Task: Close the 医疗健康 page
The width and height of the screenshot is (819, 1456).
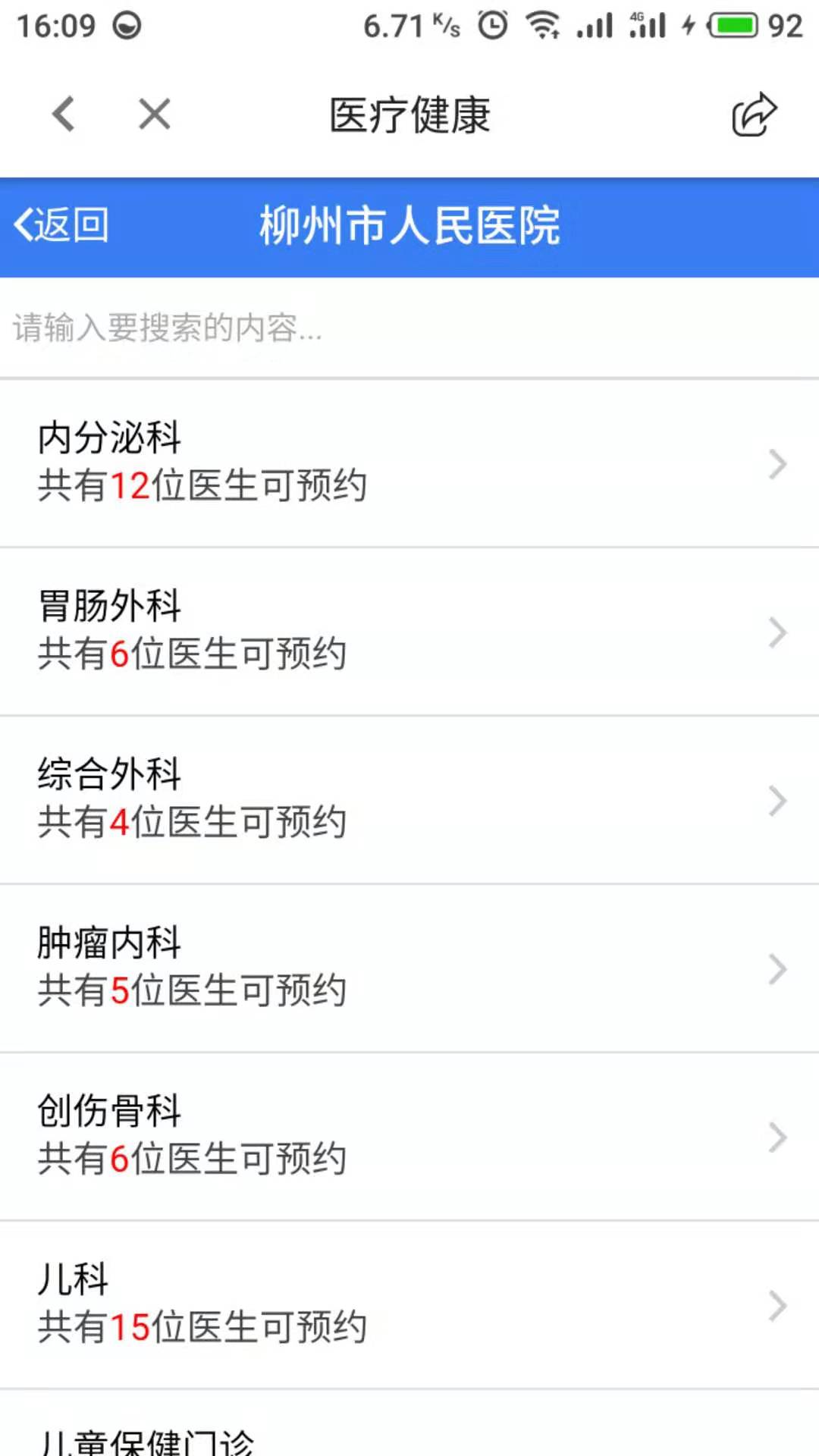Action: (154, 115)
